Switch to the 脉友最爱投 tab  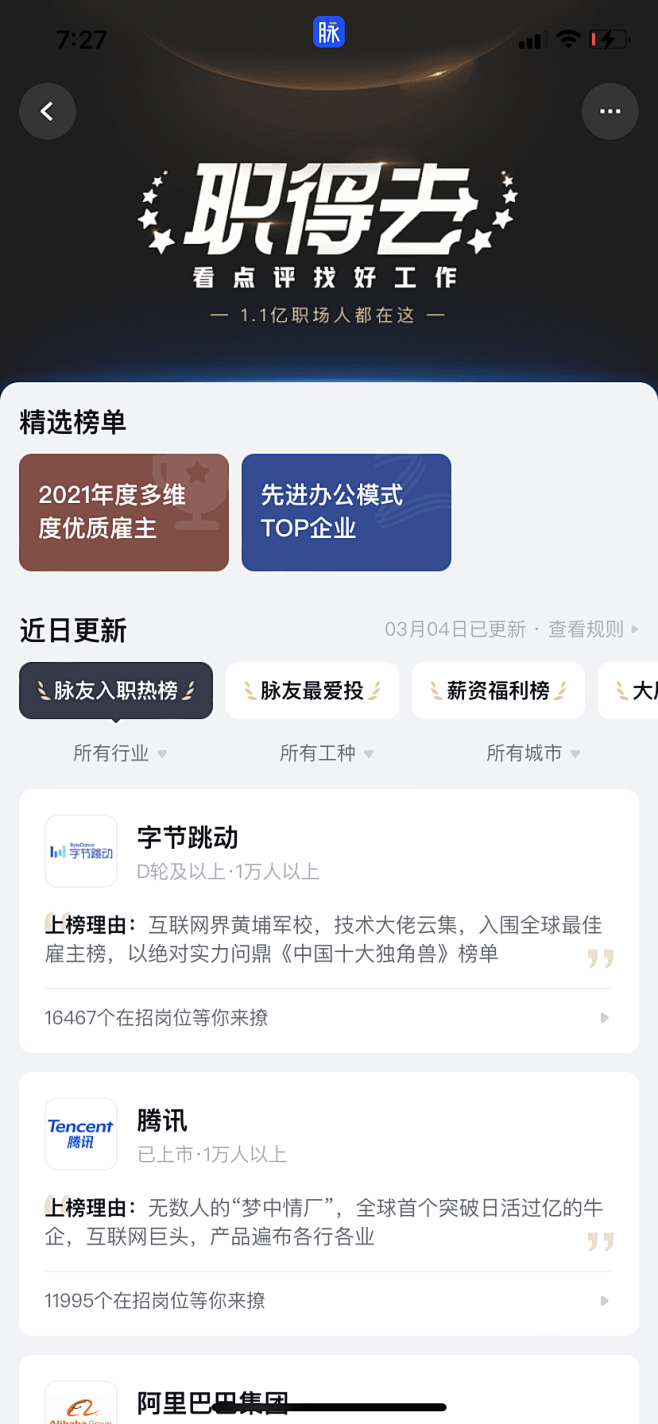coord(312,690)
